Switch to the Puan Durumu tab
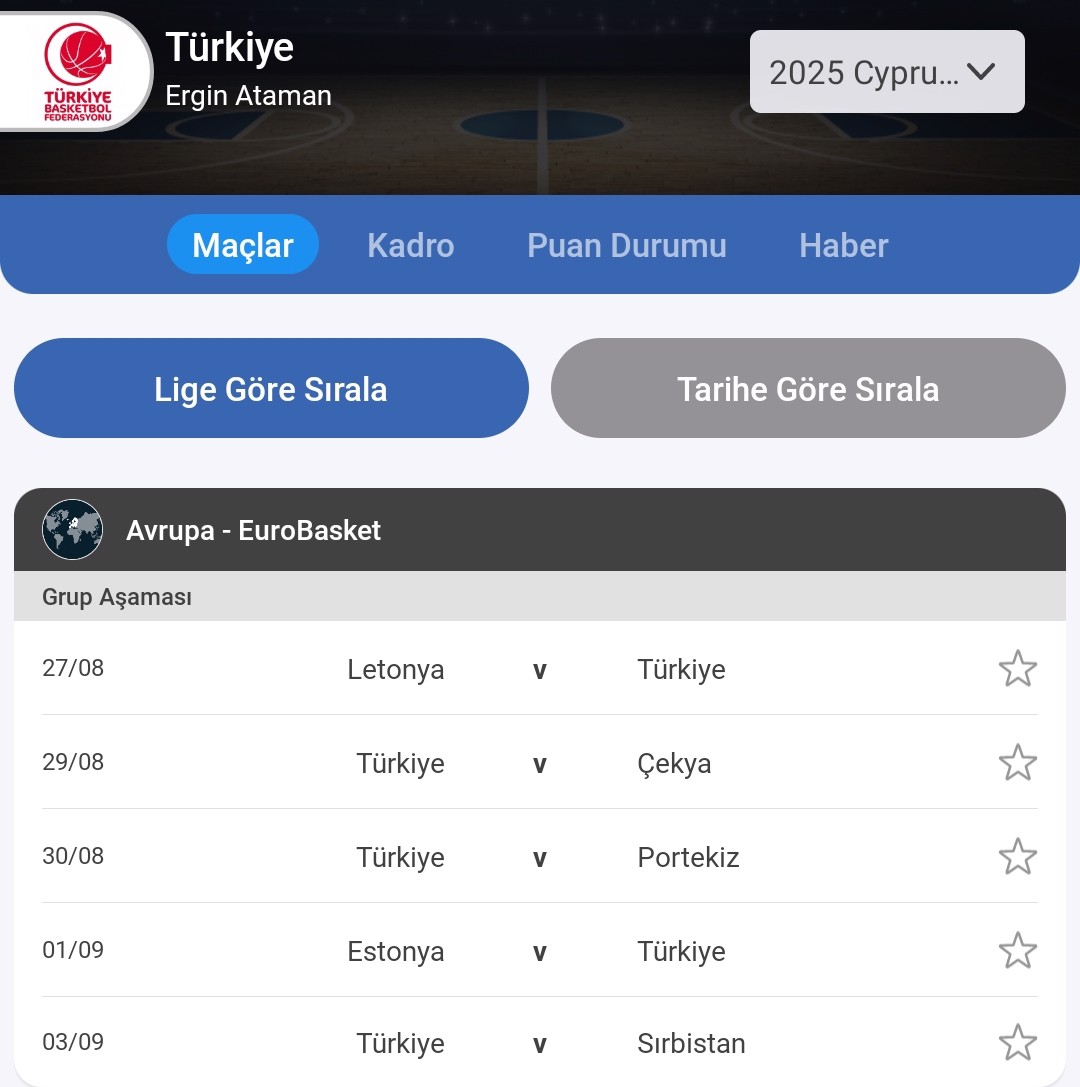This screenshot has width=1080, height=1087. pos(626,245)
